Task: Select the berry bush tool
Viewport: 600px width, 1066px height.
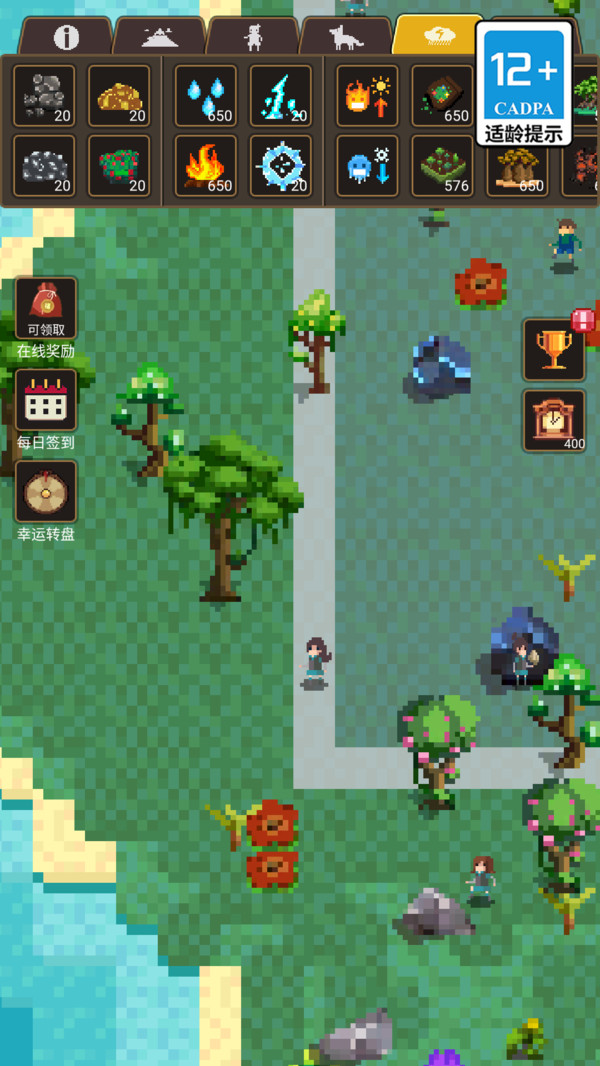Action: click(119, 165)
